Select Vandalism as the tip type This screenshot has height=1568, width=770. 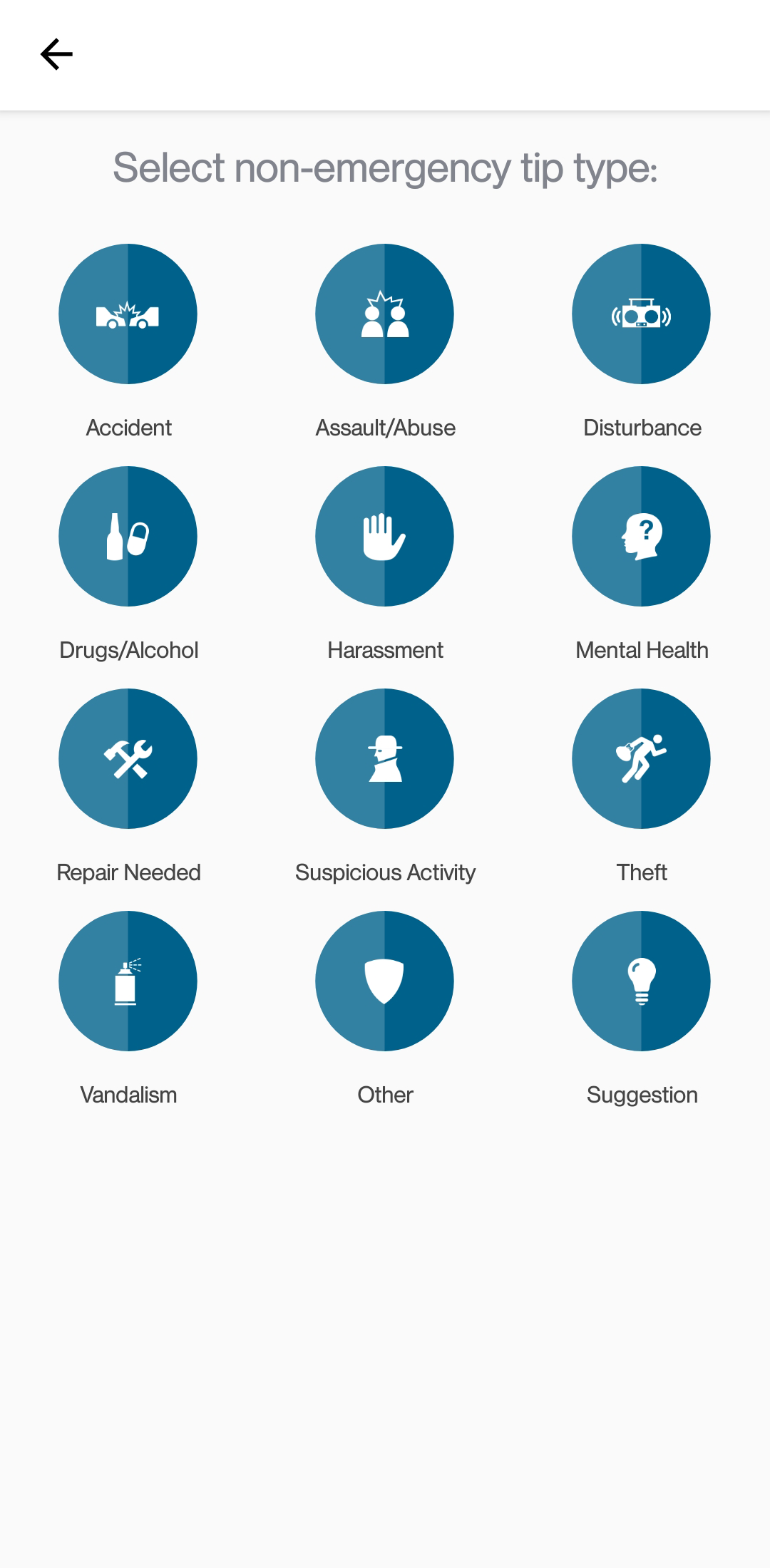point(128,981)
